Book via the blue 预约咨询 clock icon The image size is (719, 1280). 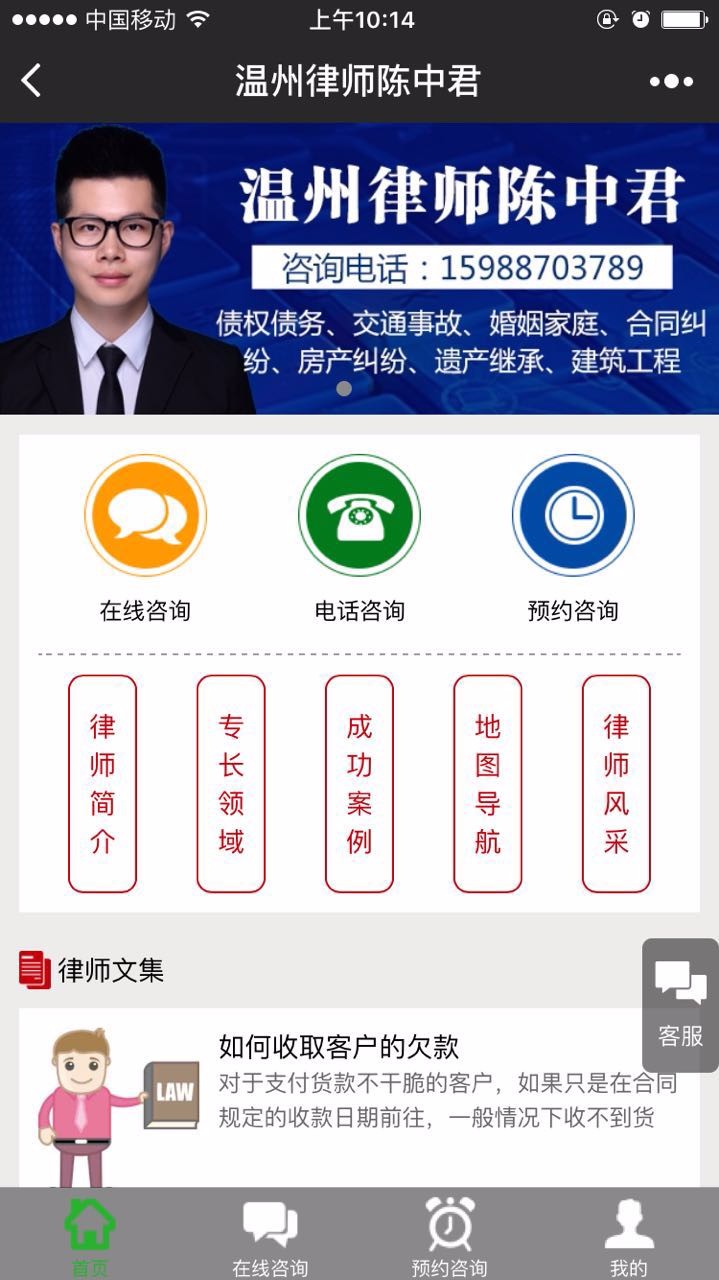point(573,515)
